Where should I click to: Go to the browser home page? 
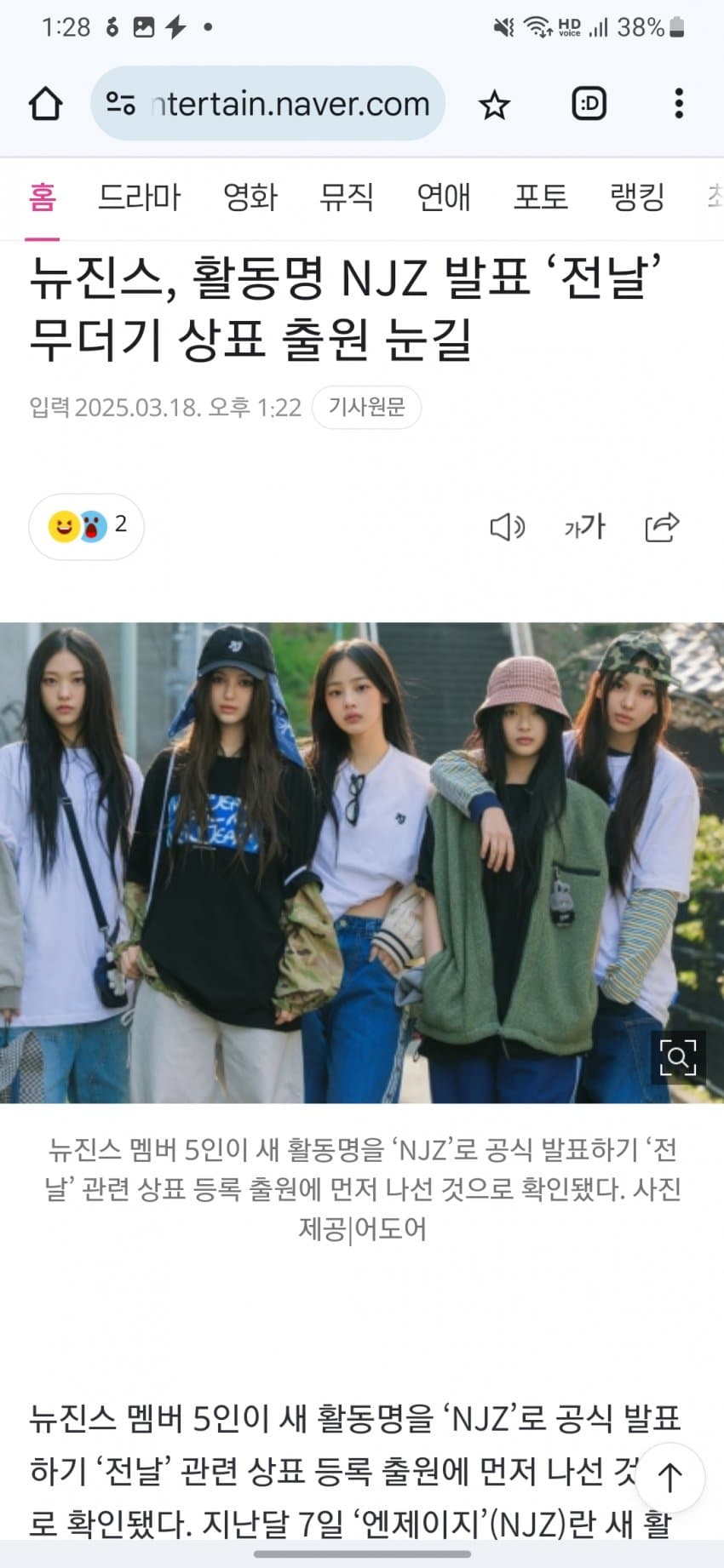46,104
